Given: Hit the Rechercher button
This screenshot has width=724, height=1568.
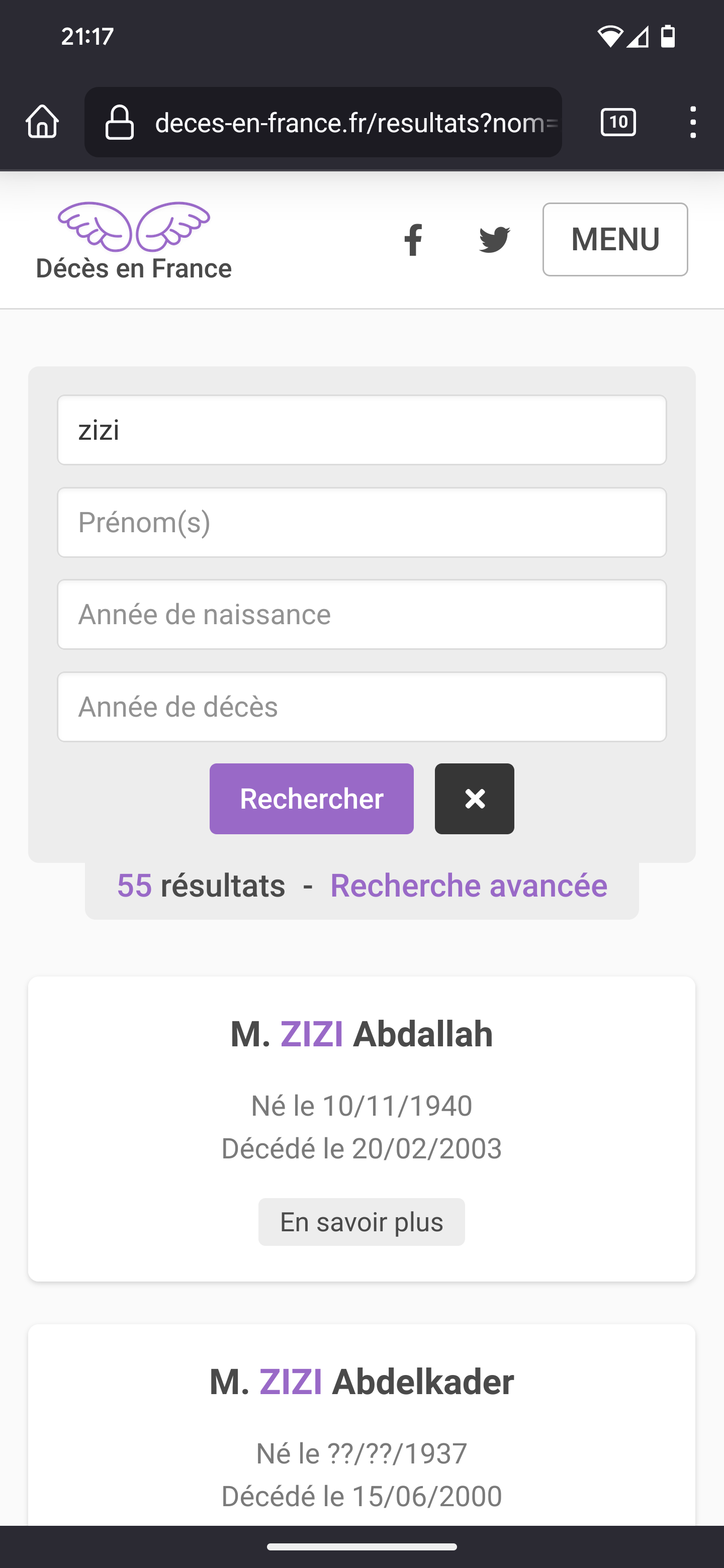Looking at the screenshot, I should click(311, 799).
